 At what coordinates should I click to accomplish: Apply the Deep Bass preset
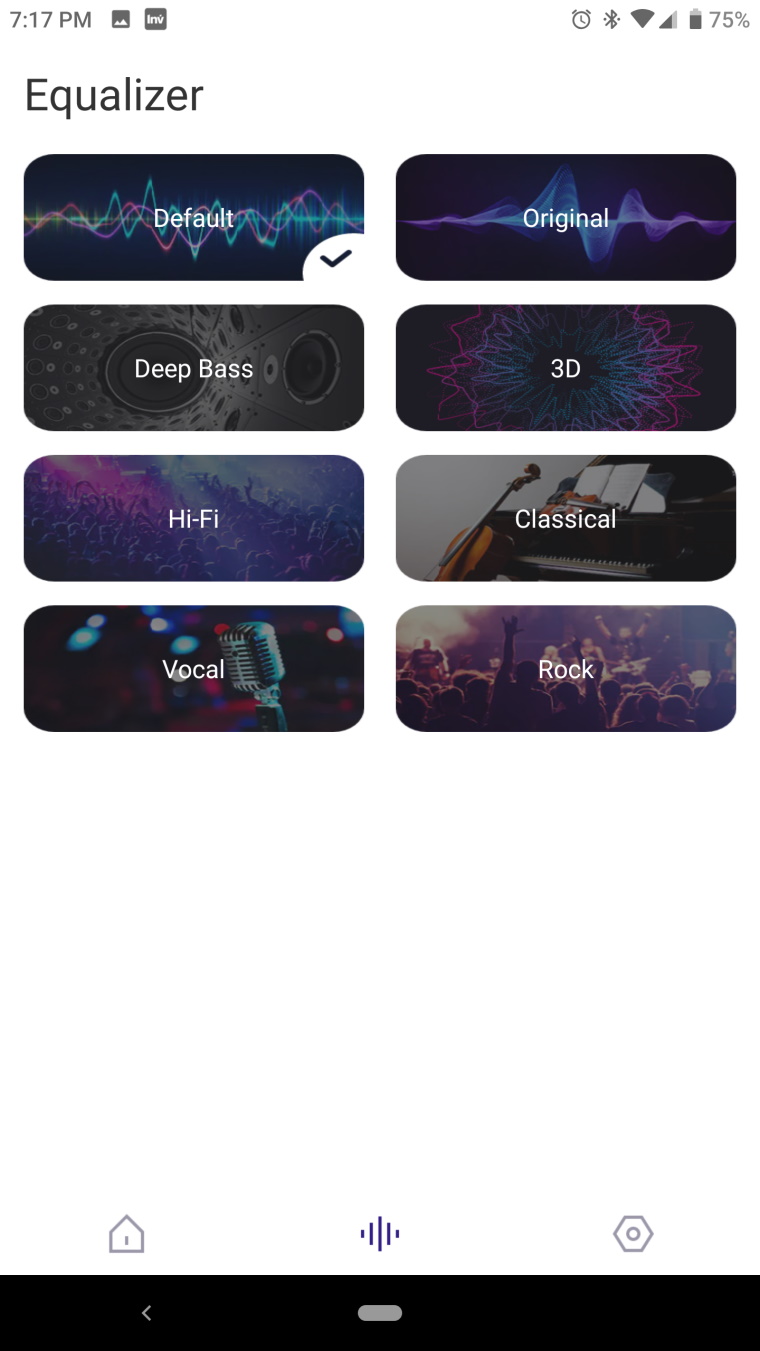tap(194, 368)
